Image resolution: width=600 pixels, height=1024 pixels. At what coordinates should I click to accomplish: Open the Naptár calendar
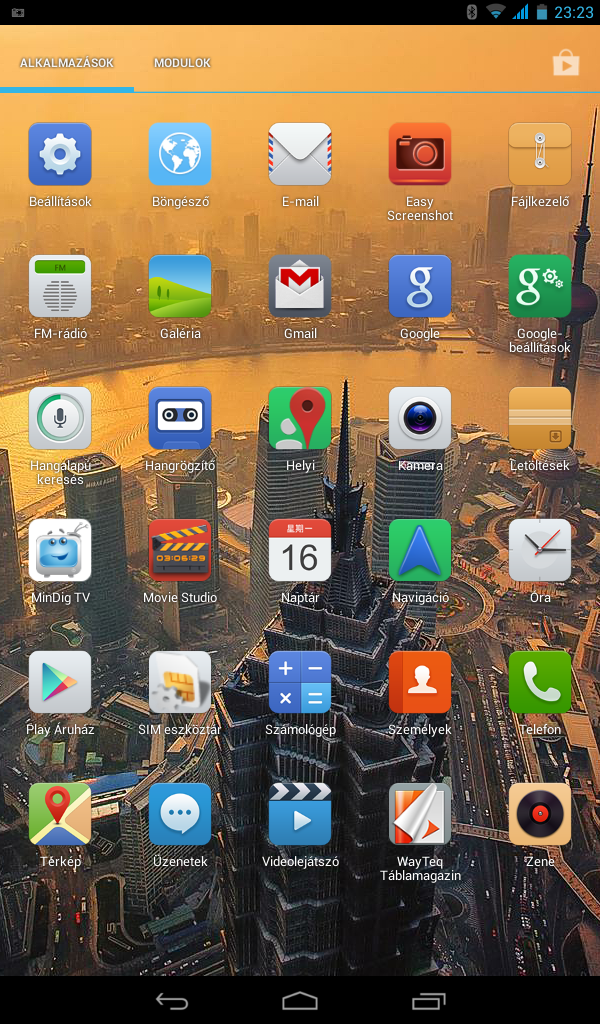300,551
